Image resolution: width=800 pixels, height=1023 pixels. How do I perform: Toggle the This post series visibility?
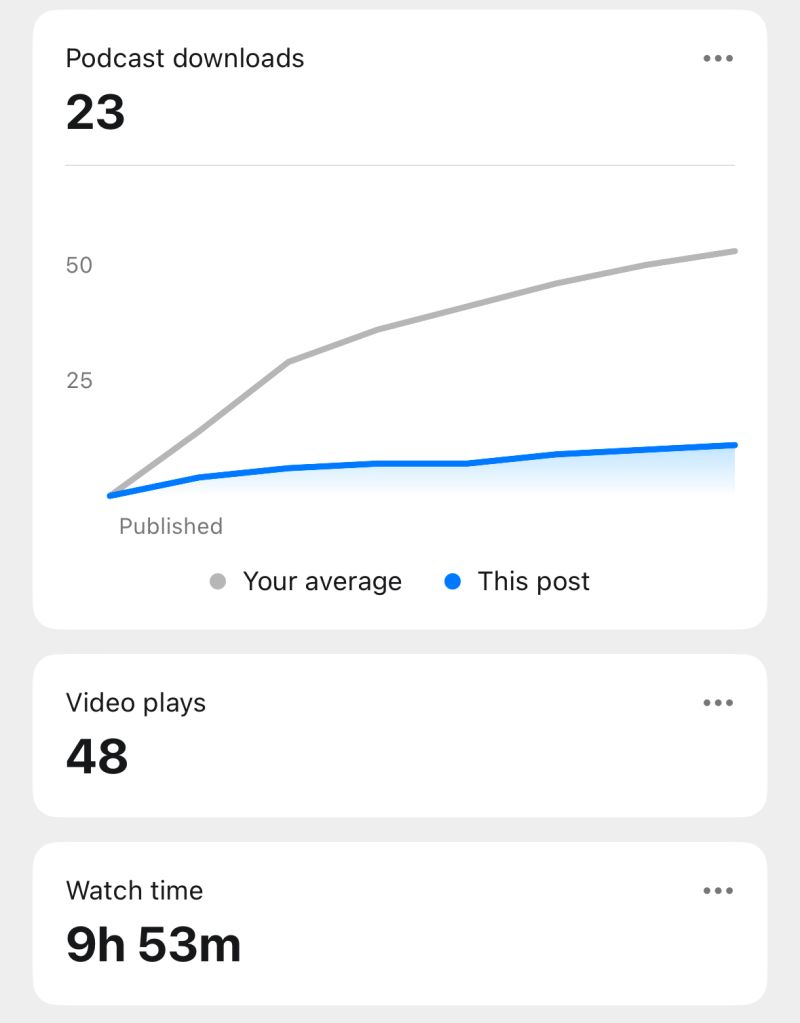click(x=521, y=581)
